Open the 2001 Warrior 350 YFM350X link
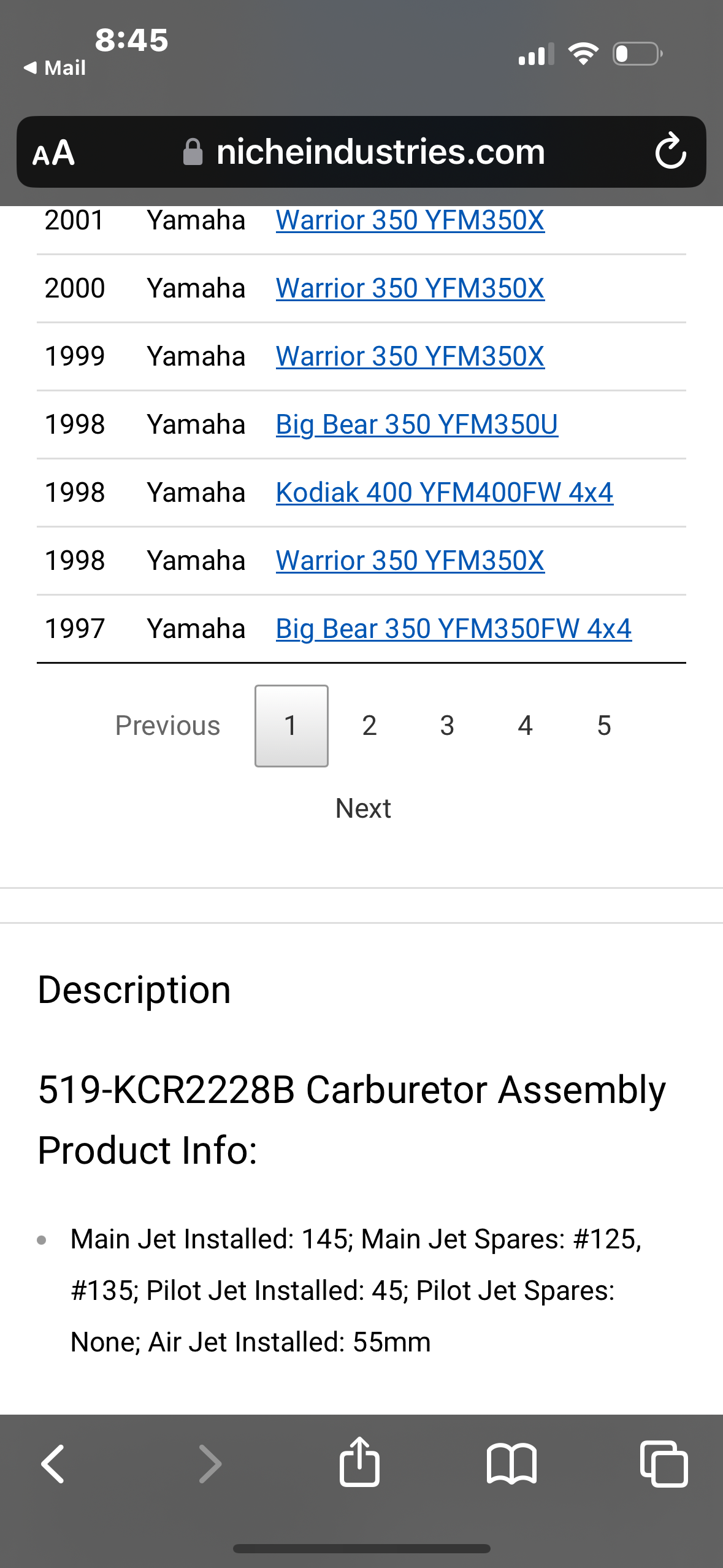 [x=410, y=220]
